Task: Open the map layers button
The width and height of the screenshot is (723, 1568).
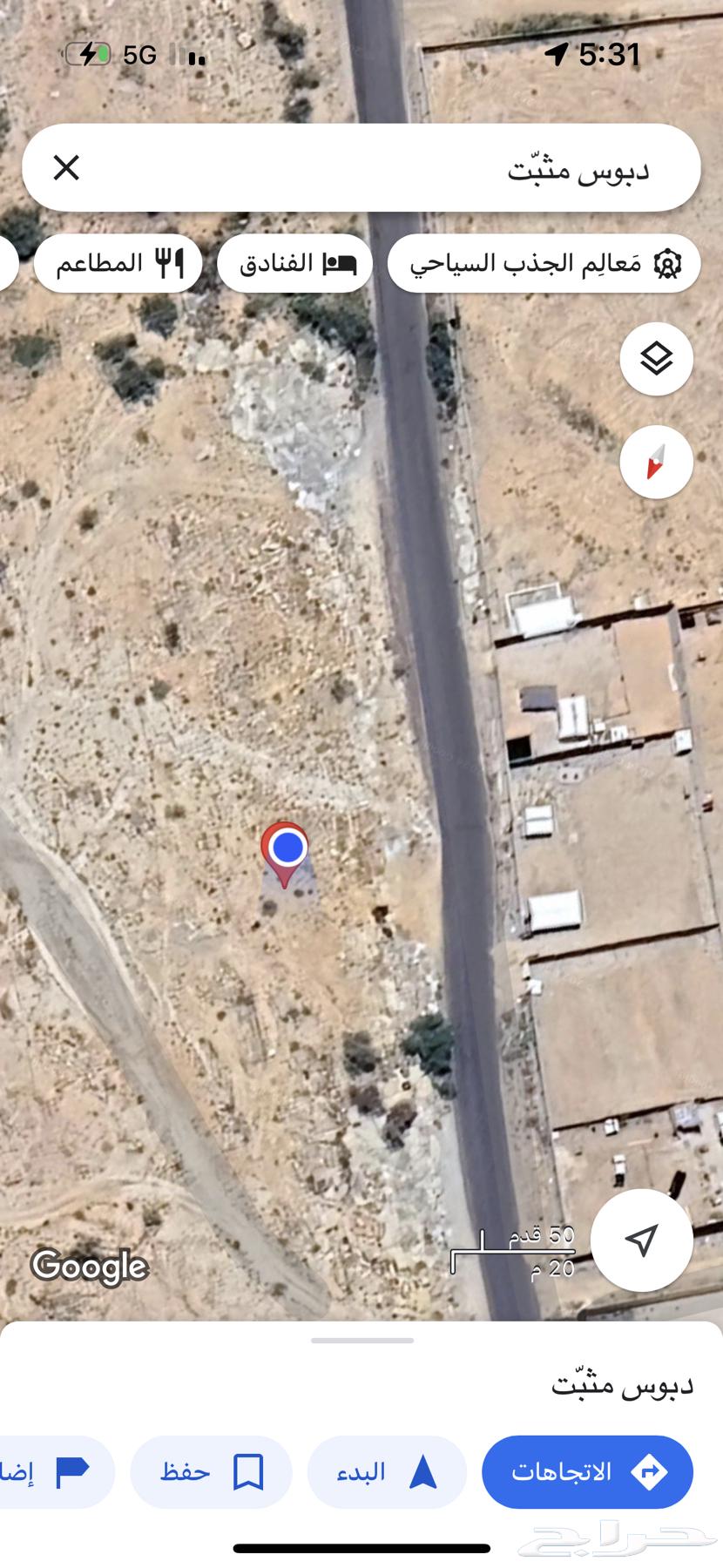Action: pyautogui.click(x=656, y=358)
